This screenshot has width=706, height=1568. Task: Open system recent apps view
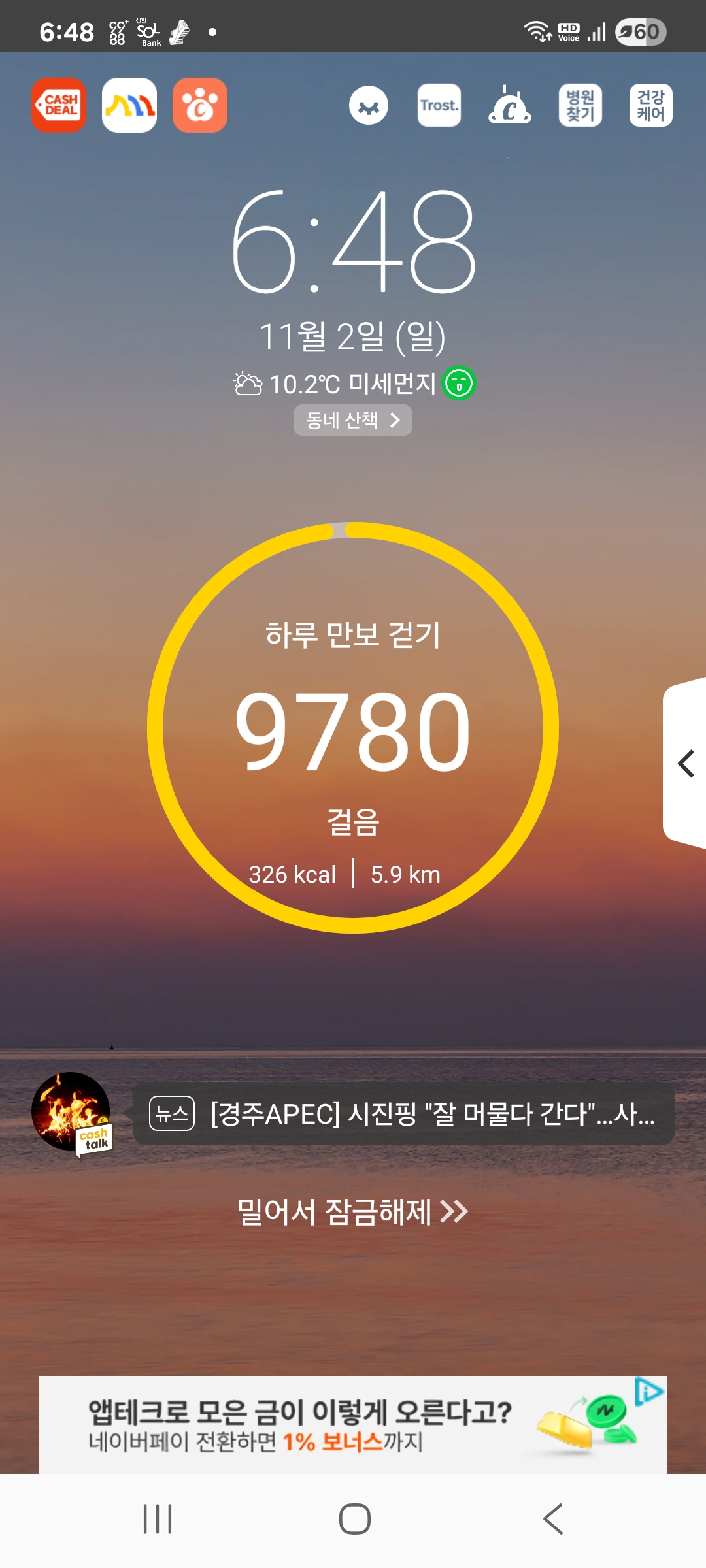coord(158,1519)
